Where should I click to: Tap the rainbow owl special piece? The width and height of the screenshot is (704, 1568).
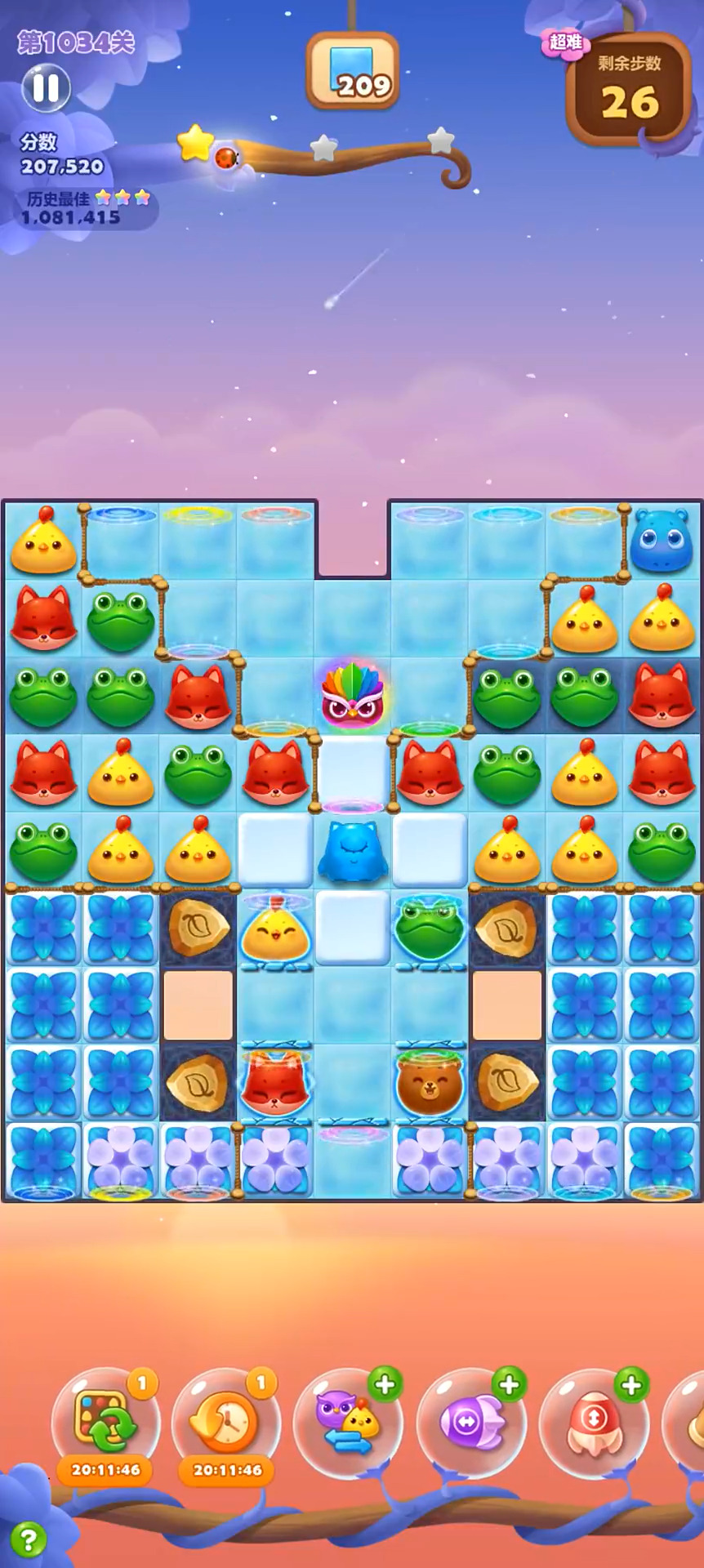pyautogui.click(x=352, y=697)
